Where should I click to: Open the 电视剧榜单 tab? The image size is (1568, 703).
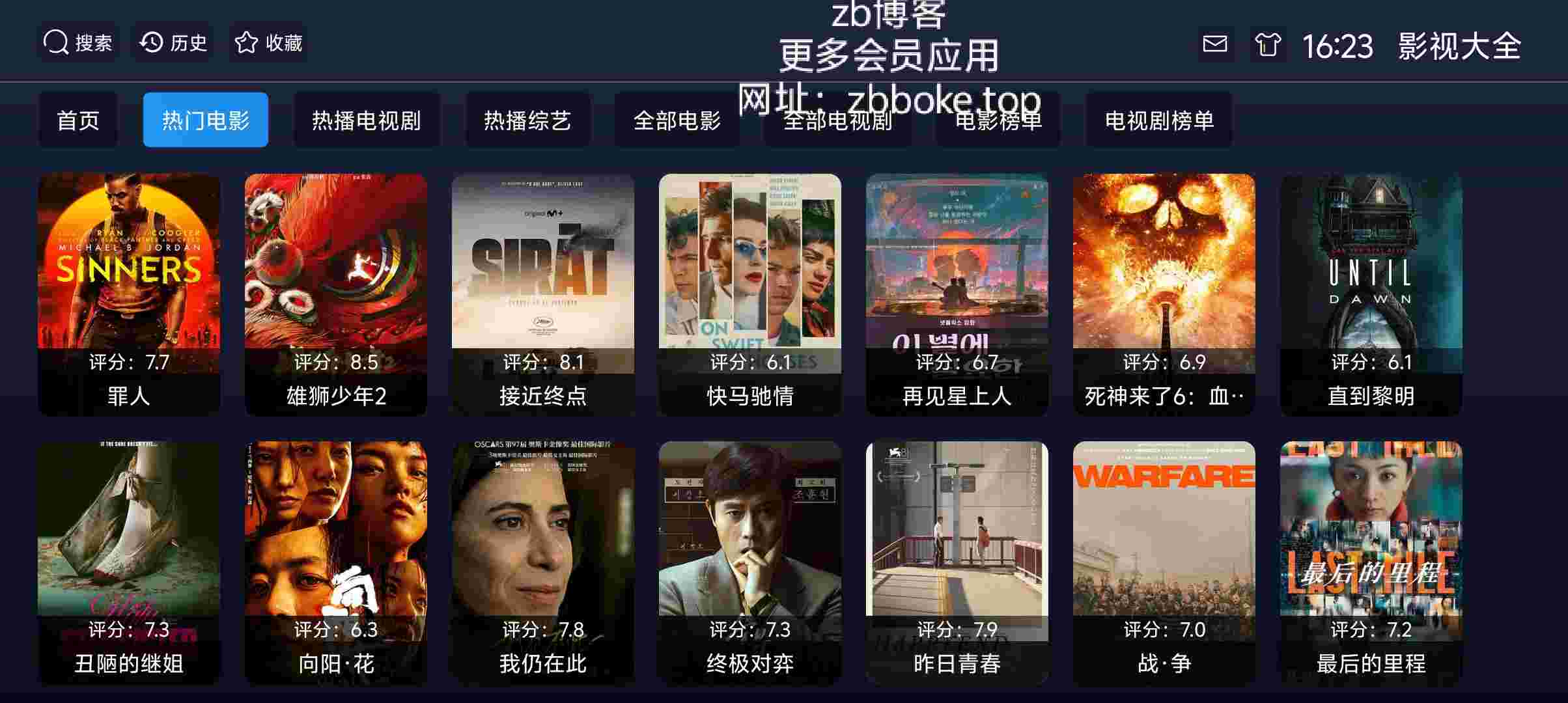coord(1159,120)
